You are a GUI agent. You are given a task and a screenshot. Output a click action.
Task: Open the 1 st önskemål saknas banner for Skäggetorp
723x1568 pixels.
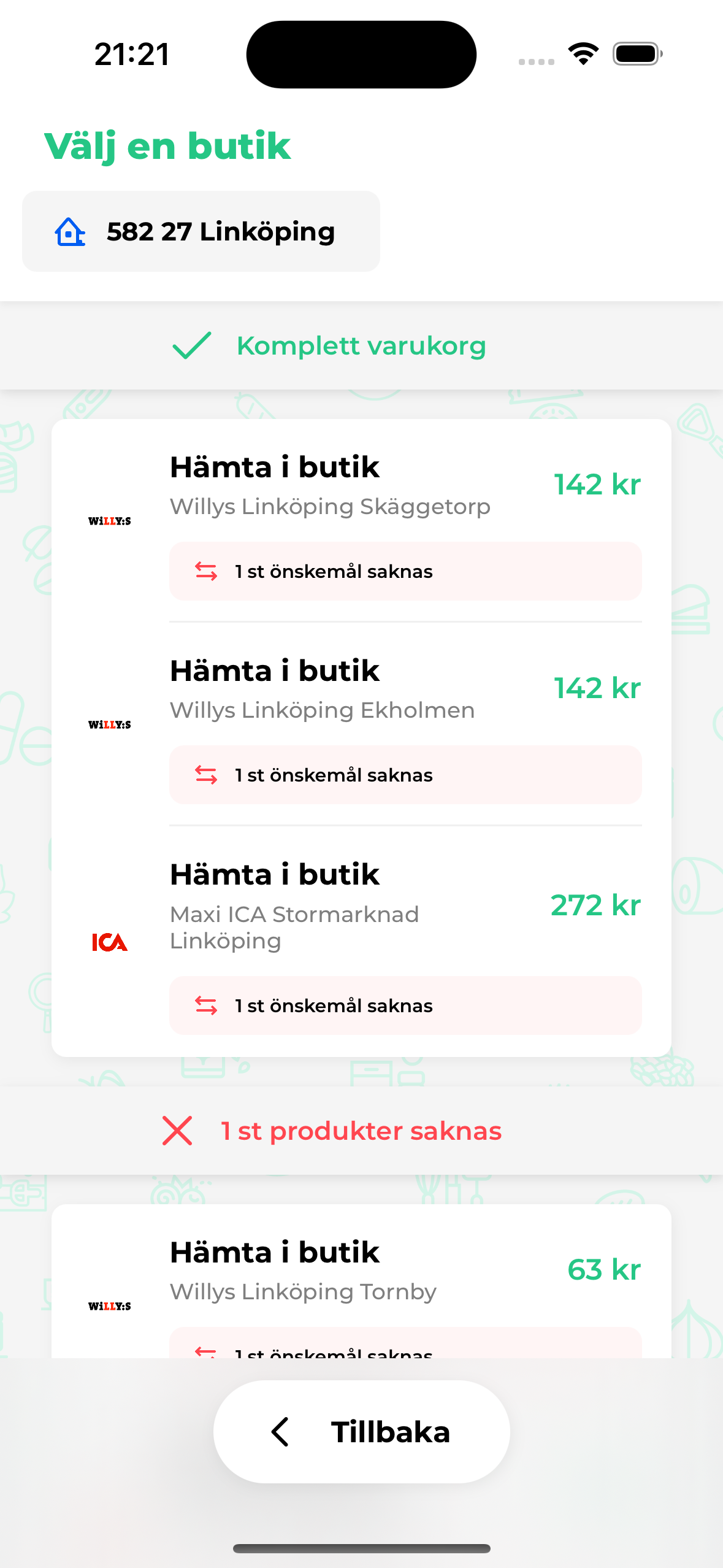pos(405,571)
